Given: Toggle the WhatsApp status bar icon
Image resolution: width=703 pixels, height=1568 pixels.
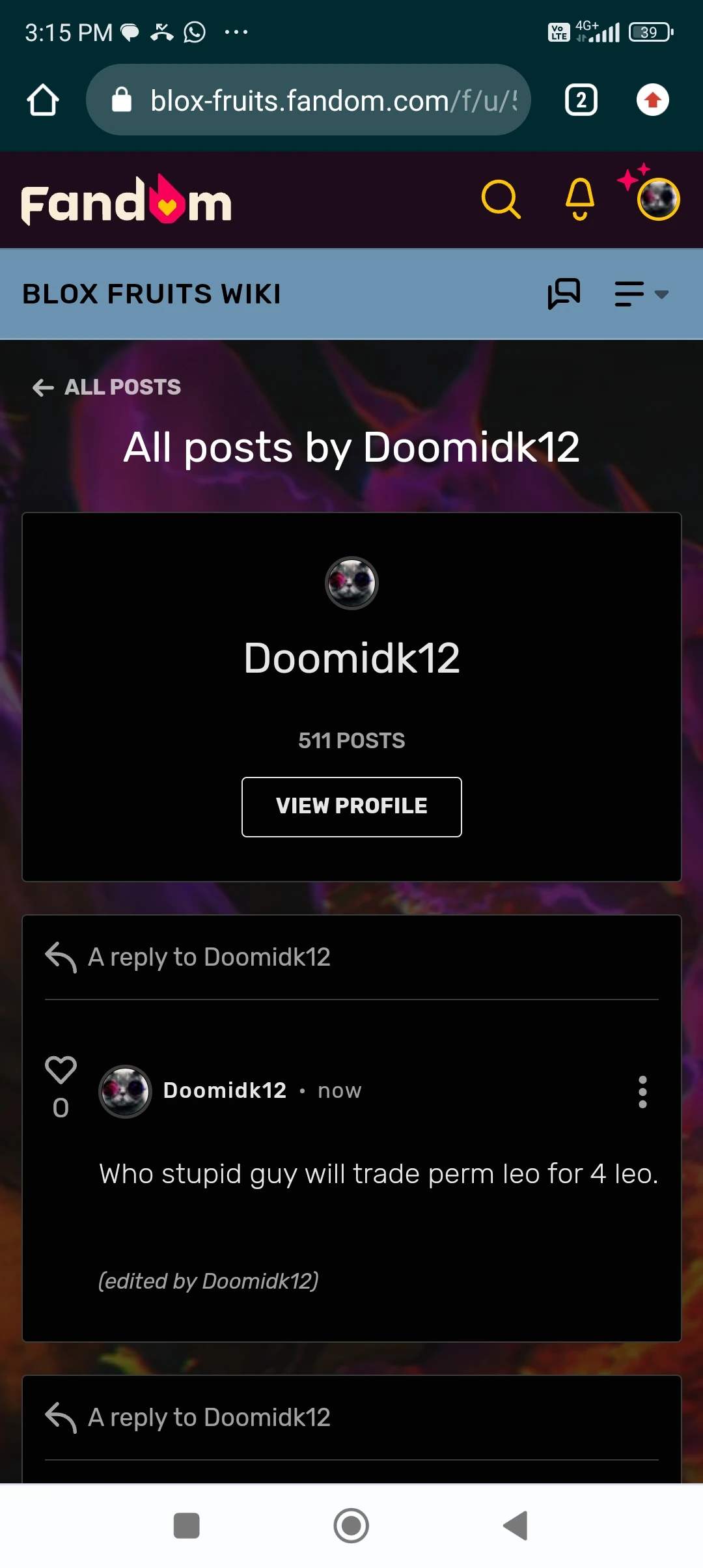Looking at the screenshot, I should [193, 31].
